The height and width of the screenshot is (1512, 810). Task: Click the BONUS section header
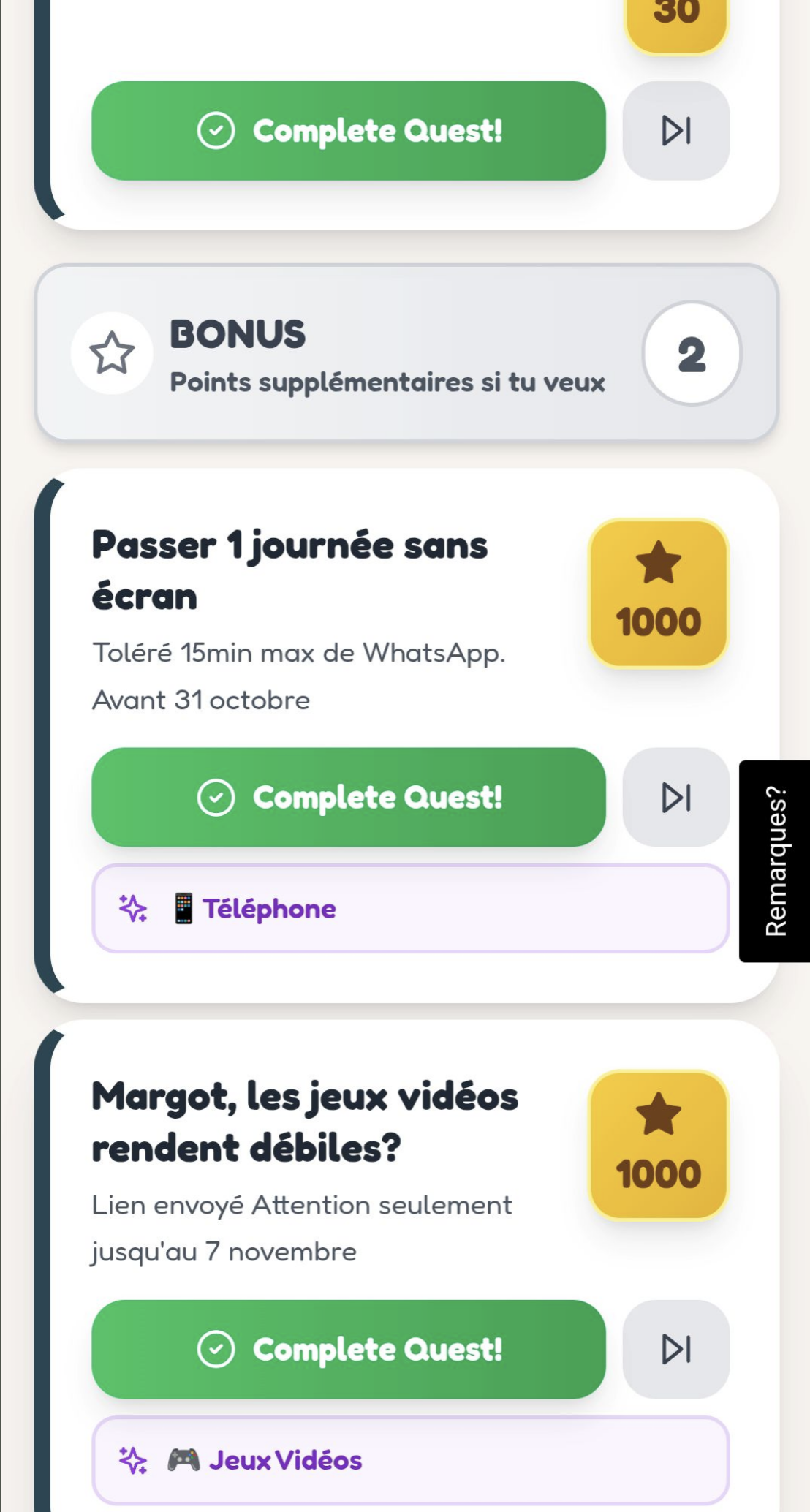pyautogui.click(x=237, y=333)
